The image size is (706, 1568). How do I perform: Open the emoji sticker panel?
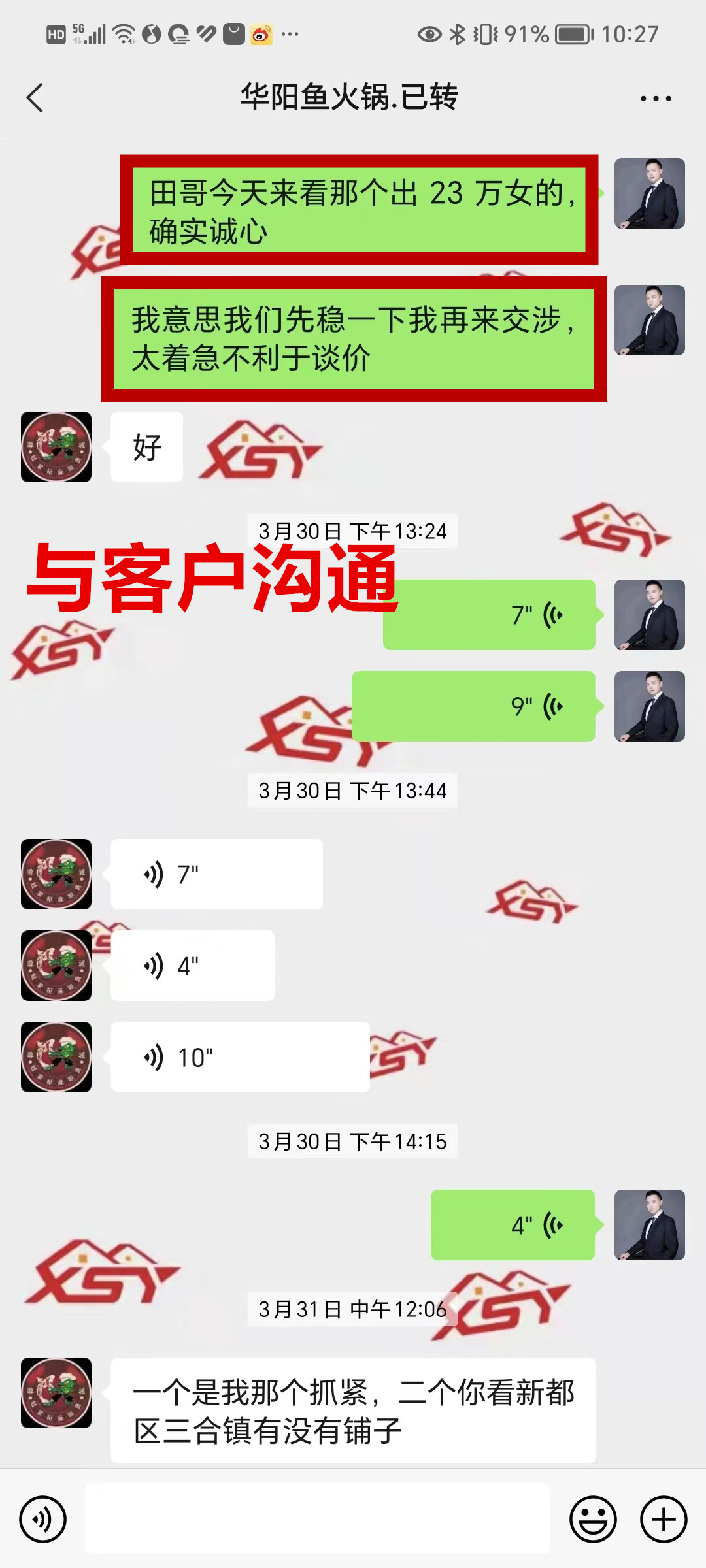(x=593, y=1519)
